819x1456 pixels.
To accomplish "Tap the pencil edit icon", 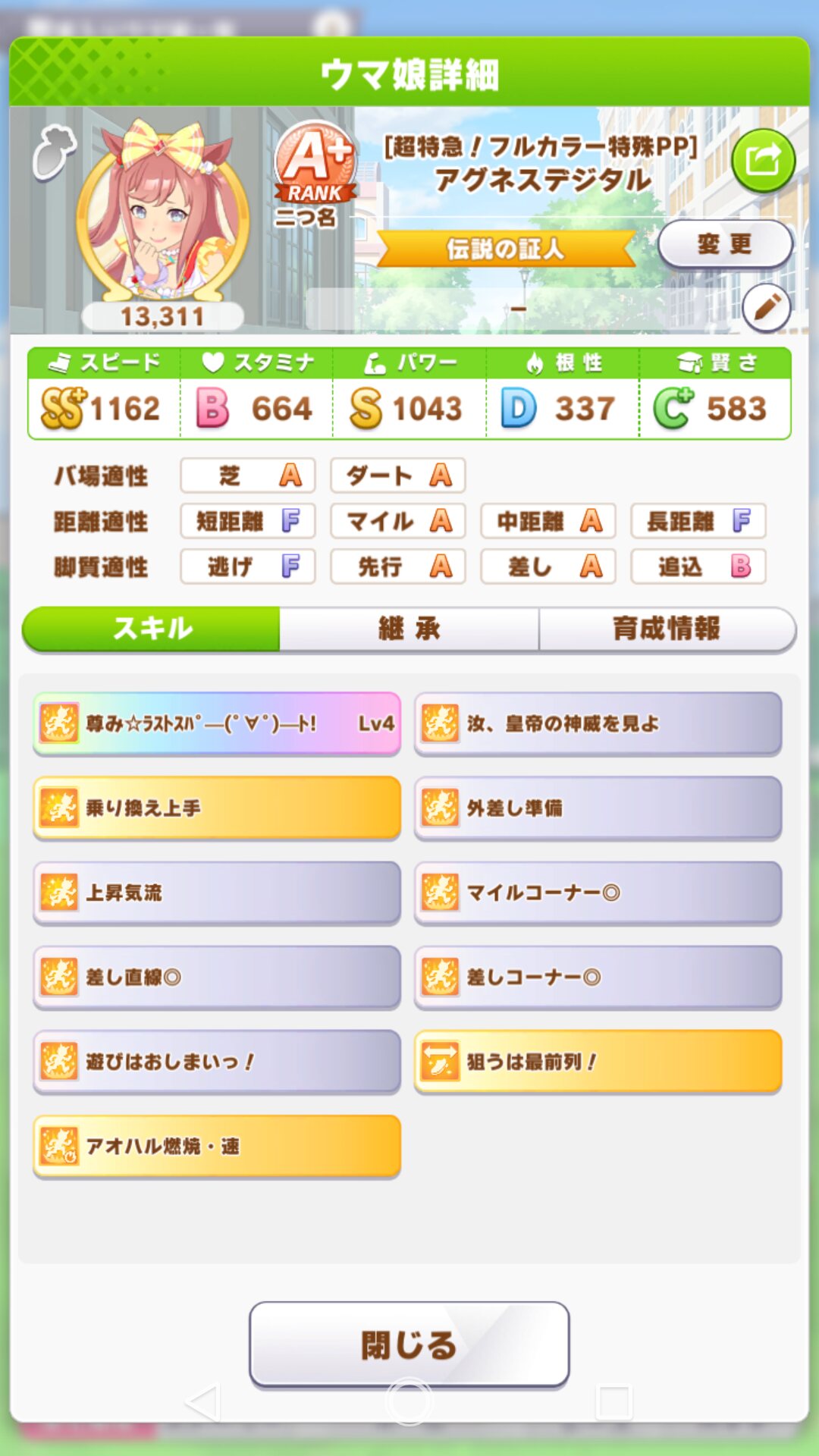I will pyautogui.click(x=766, y=308).
